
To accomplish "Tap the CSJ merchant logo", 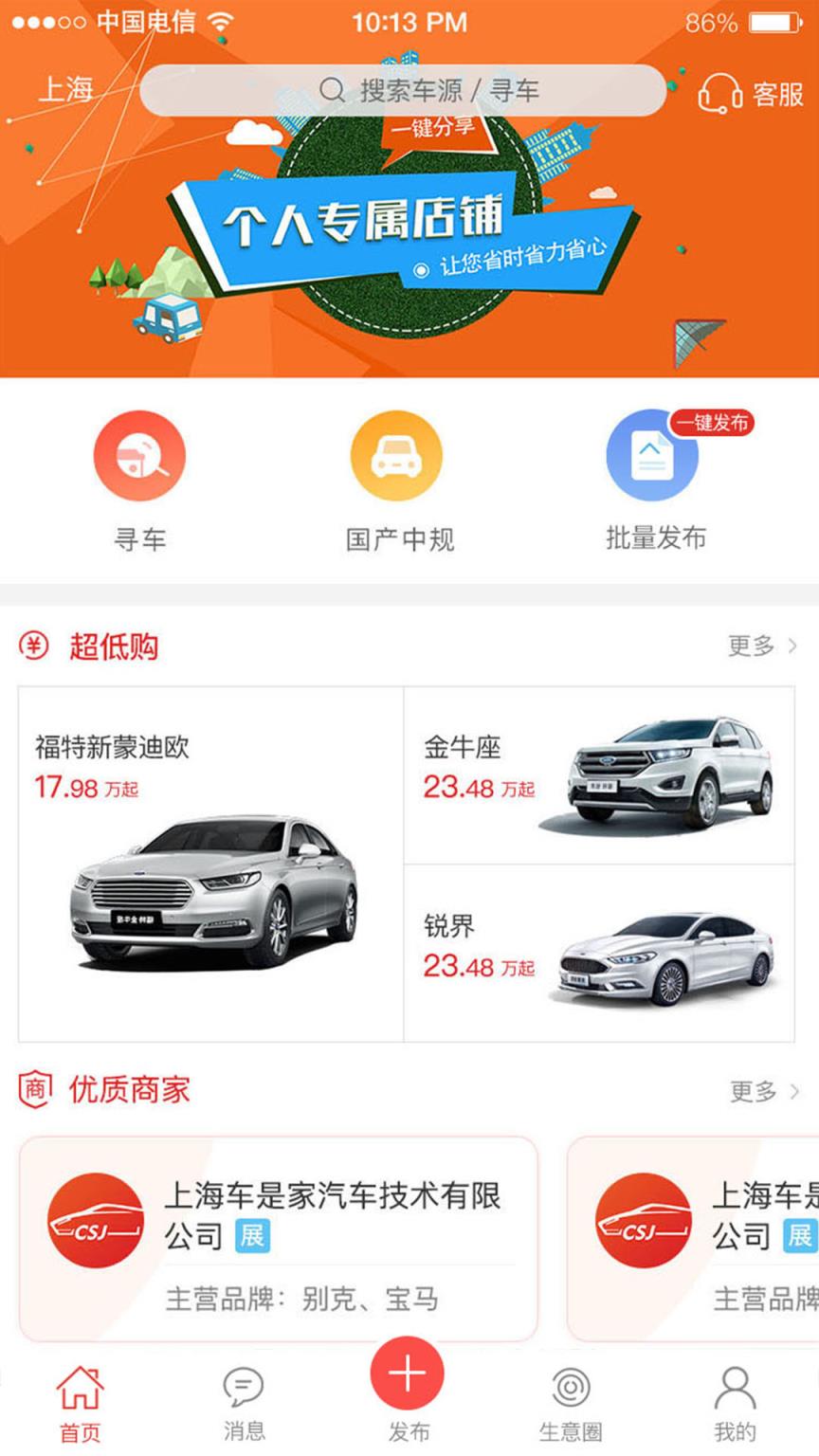I will pos(94,1222).
